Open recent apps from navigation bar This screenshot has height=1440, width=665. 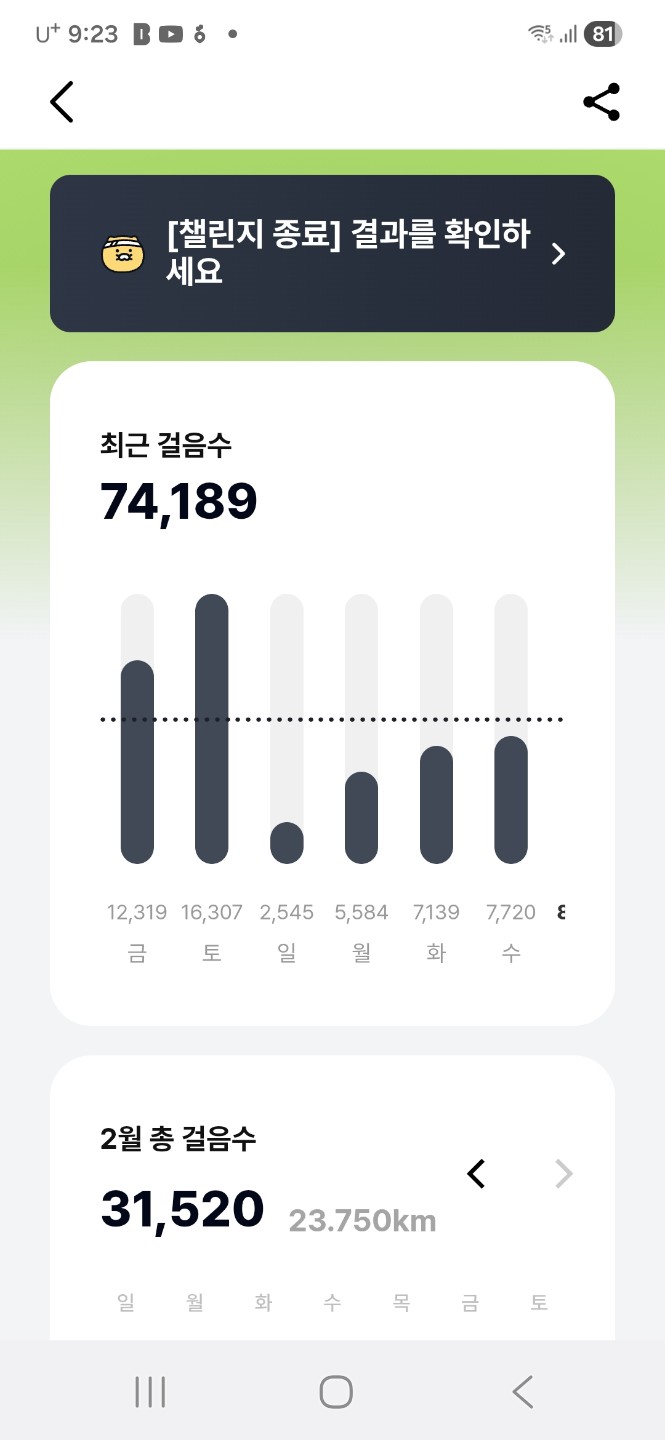(x=150, y=1391)
